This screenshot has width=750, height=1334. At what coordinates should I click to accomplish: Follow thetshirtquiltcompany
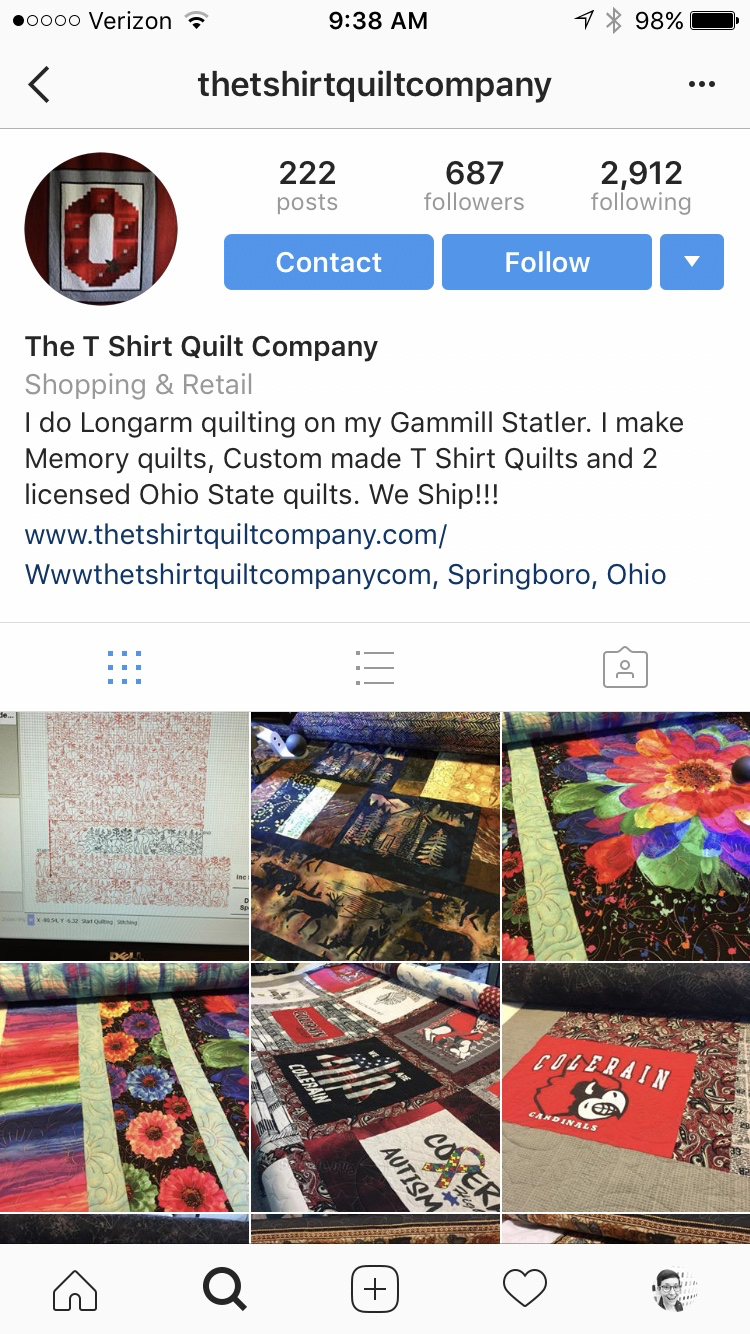546,262
